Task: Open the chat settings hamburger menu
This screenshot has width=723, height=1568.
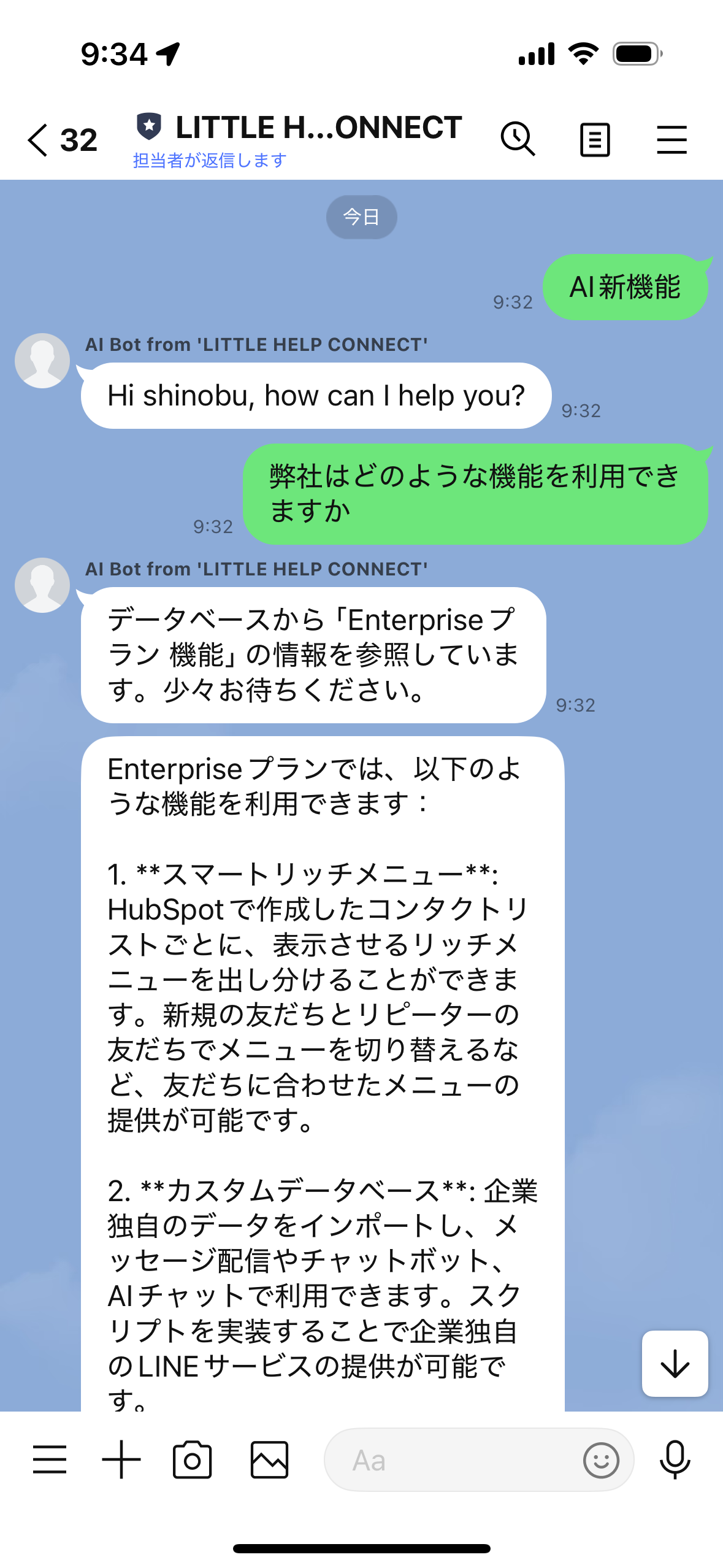Action: (671, 140)
